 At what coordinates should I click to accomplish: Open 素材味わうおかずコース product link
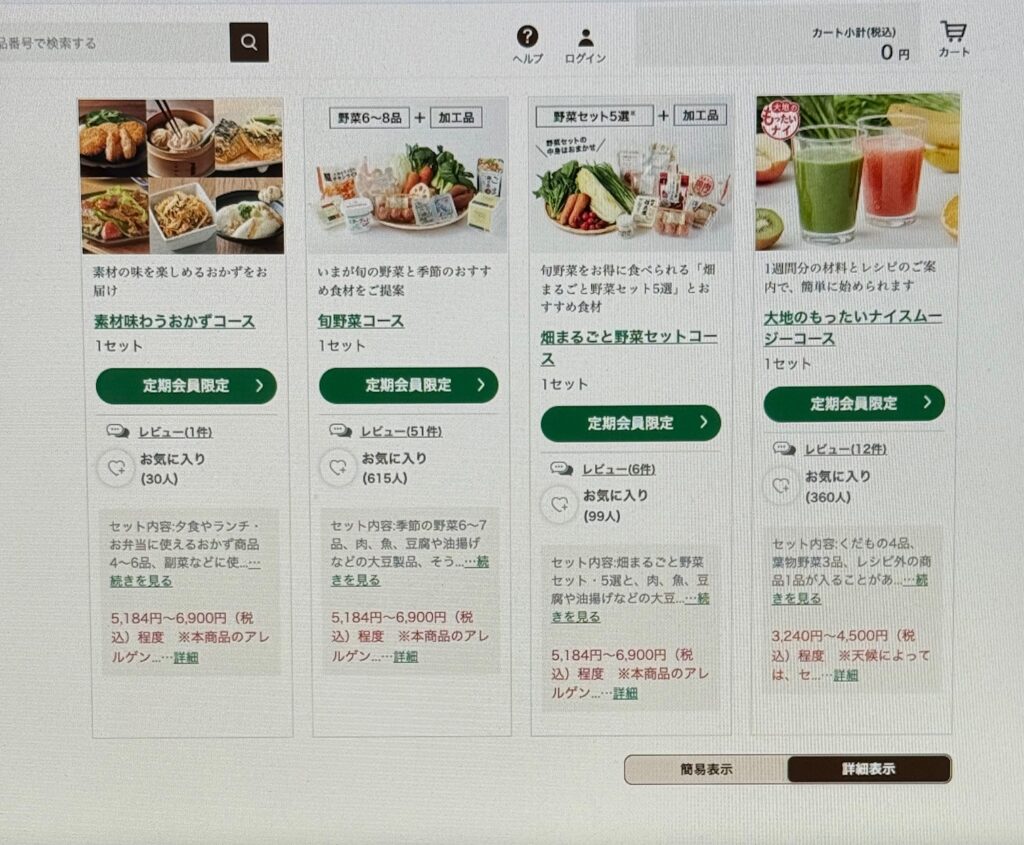coord(174,322)
